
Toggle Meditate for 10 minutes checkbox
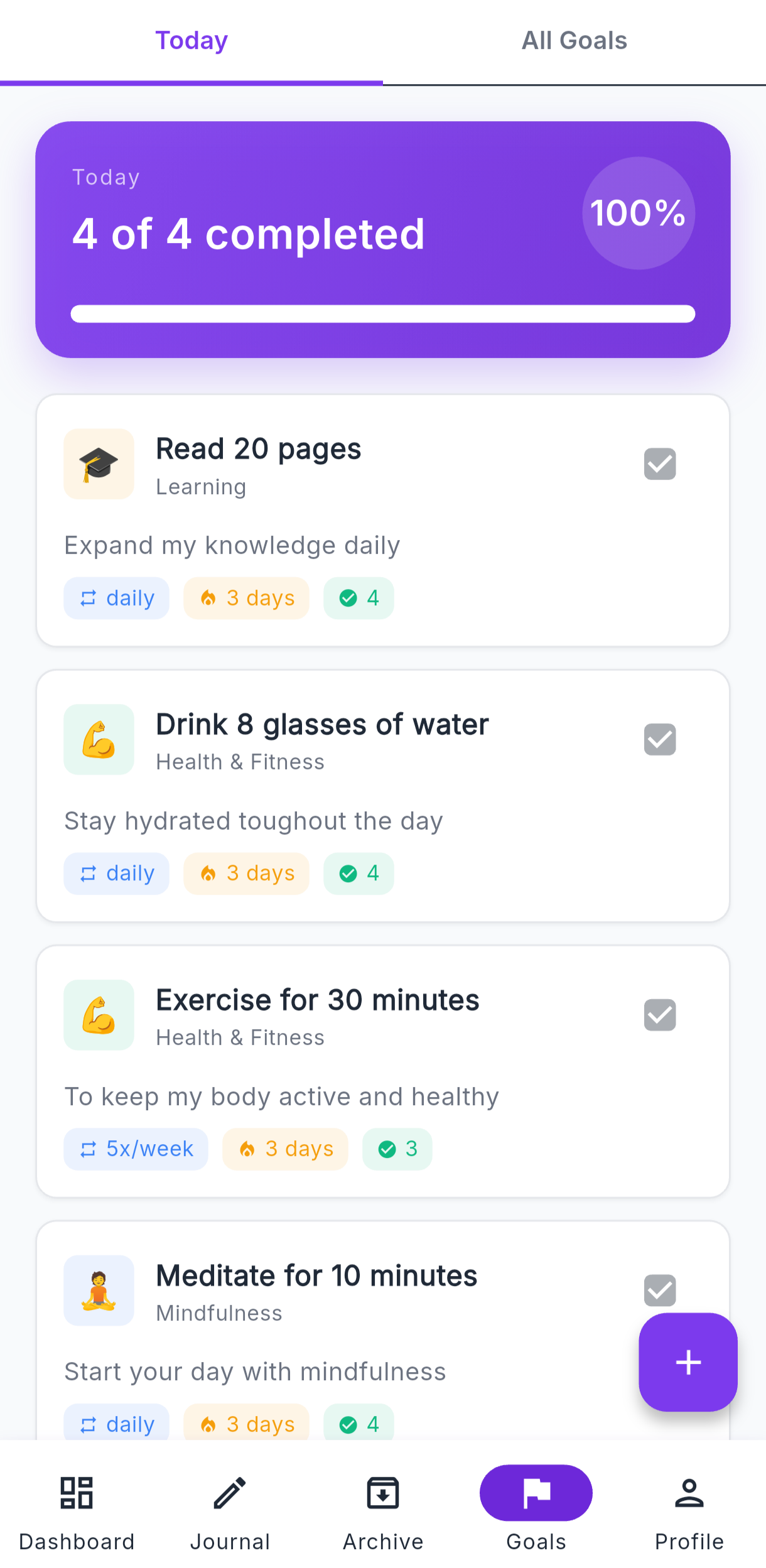(x=659, y=1290)
